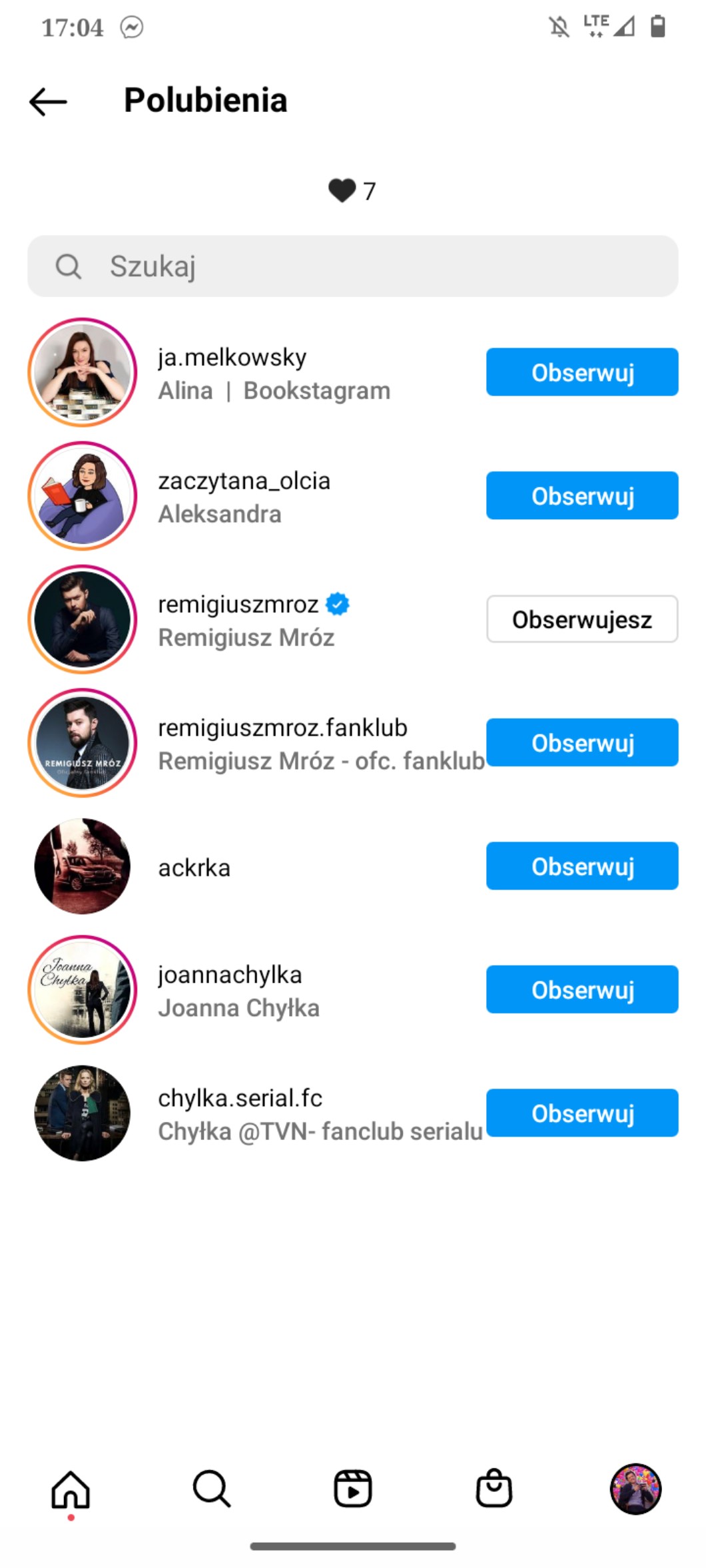Viewport: 706px width, 1568px height.
Task: Follow joannachylka with Obserwuj button
Action: tap(581, 989)
